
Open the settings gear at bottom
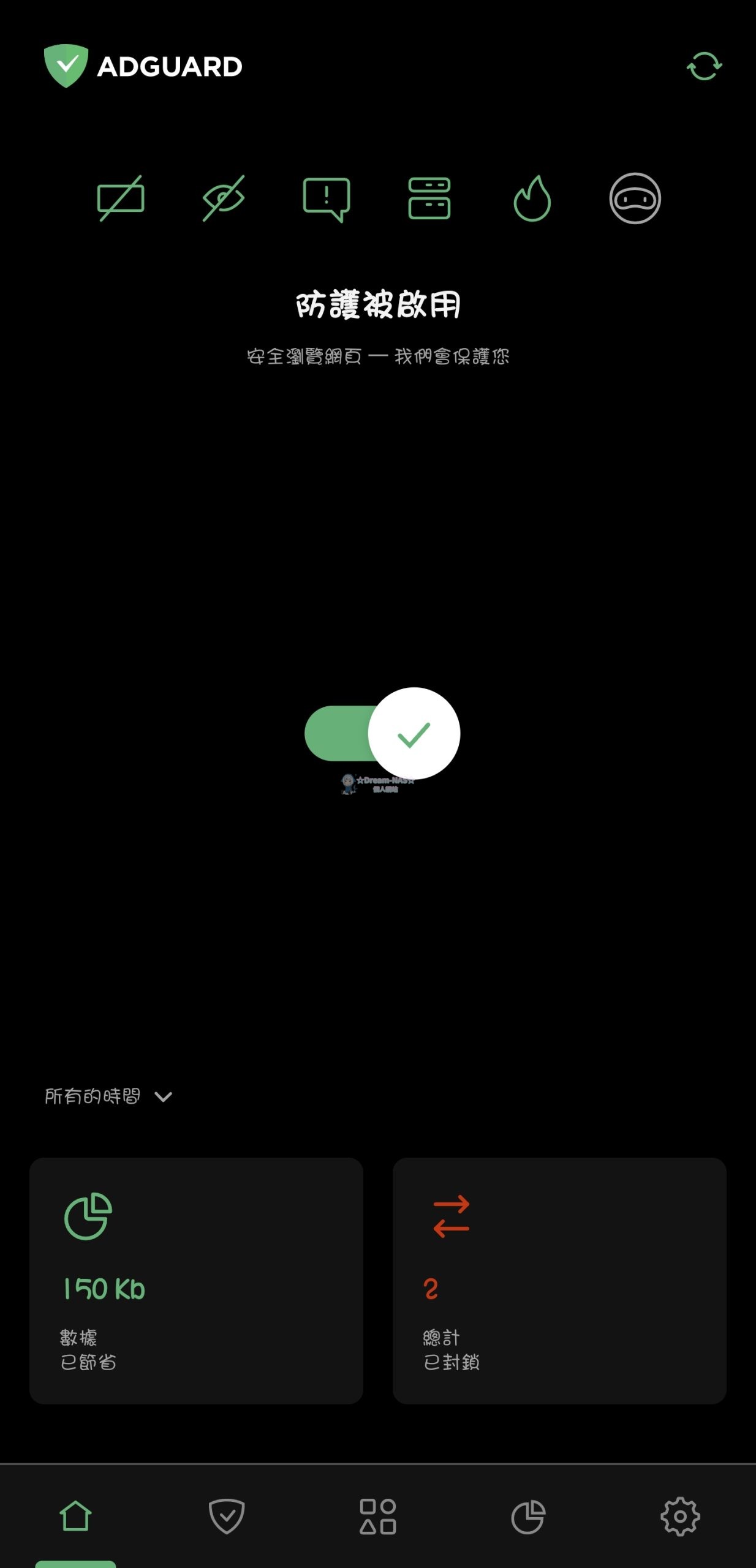point(680,1516)
